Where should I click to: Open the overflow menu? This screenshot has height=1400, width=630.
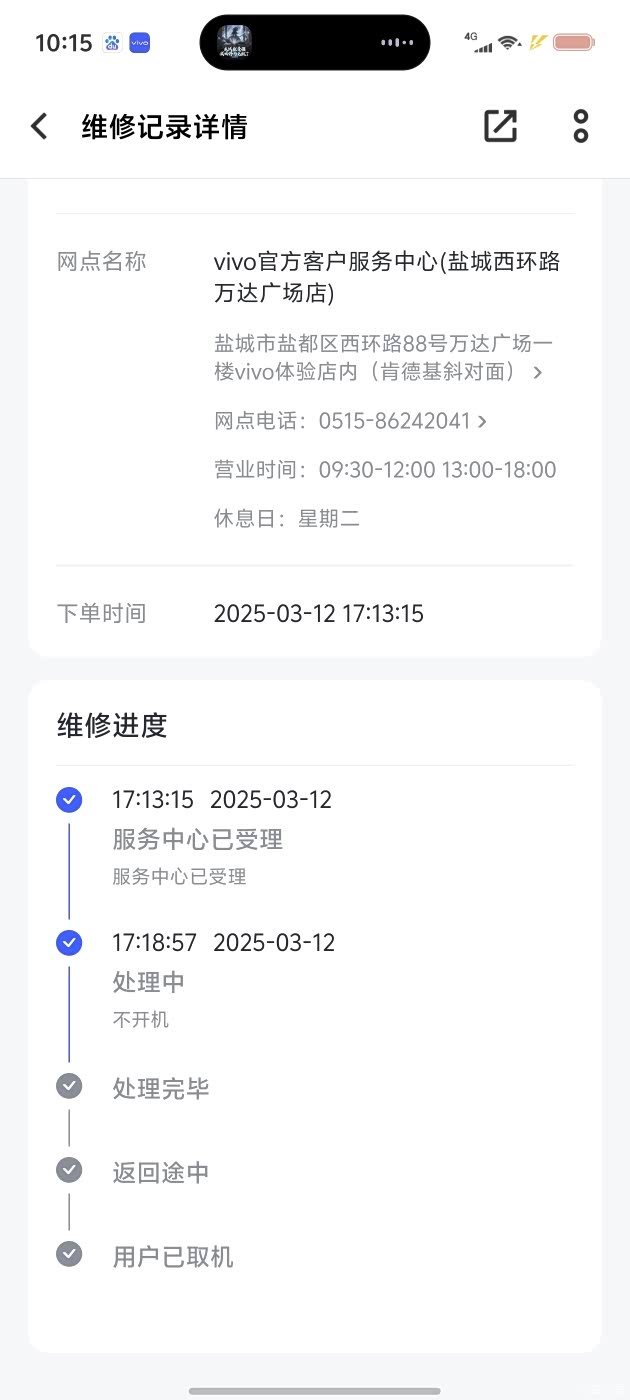580,126
